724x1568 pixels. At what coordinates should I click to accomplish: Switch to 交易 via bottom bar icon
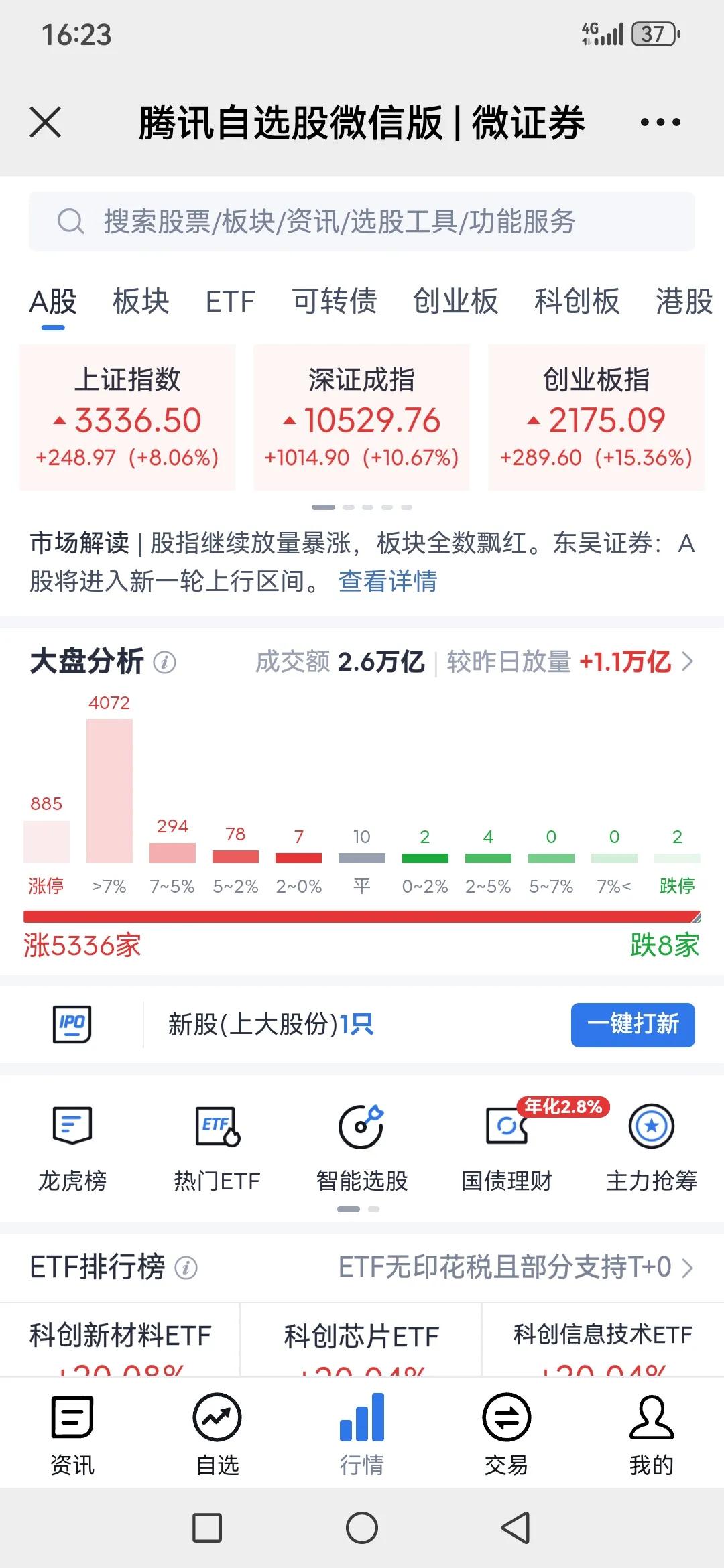pyautogui.click(x=506, y=1419)
